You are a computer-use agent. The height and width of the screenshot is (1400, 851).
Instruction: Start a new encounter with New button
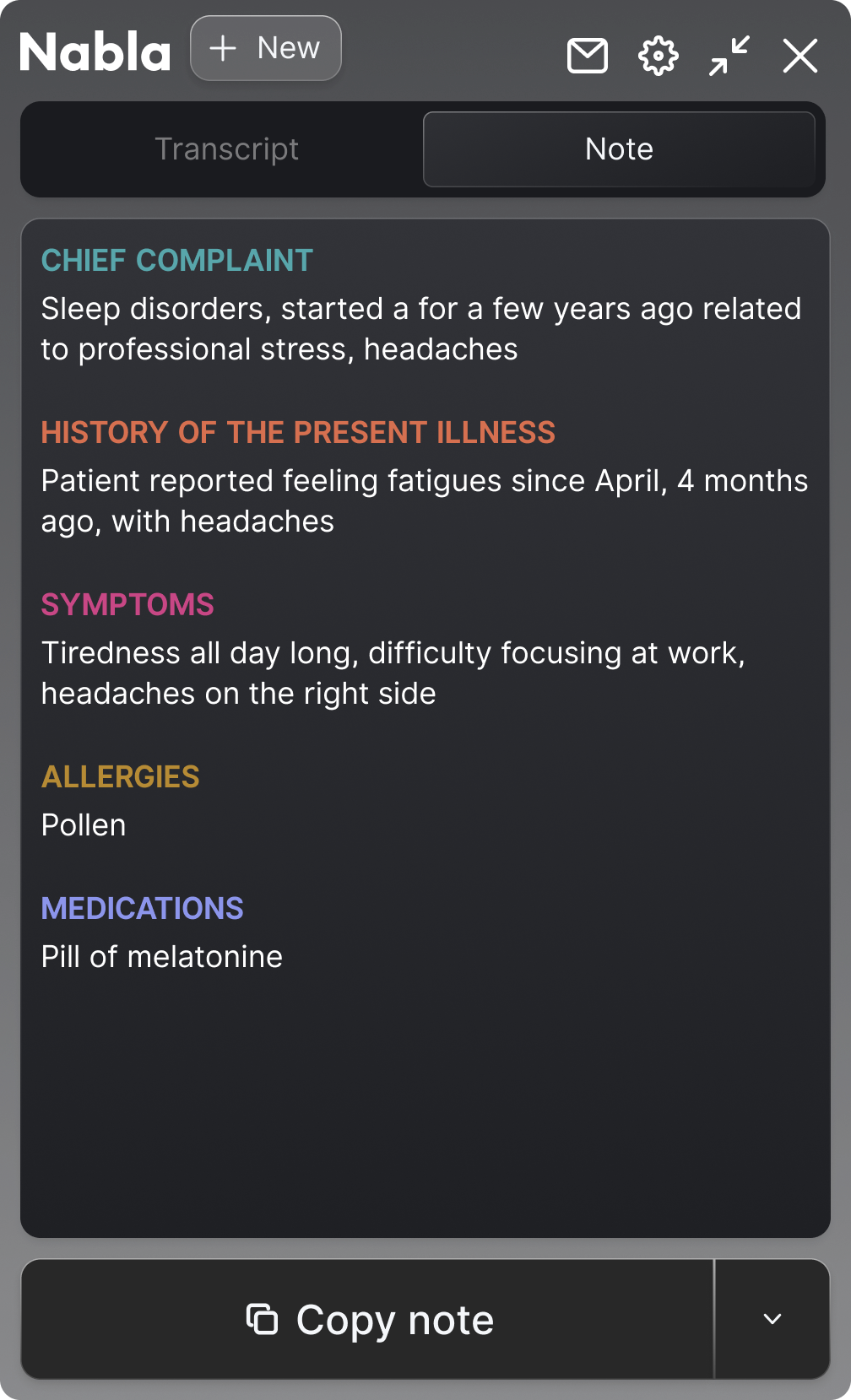coord(266,49)
